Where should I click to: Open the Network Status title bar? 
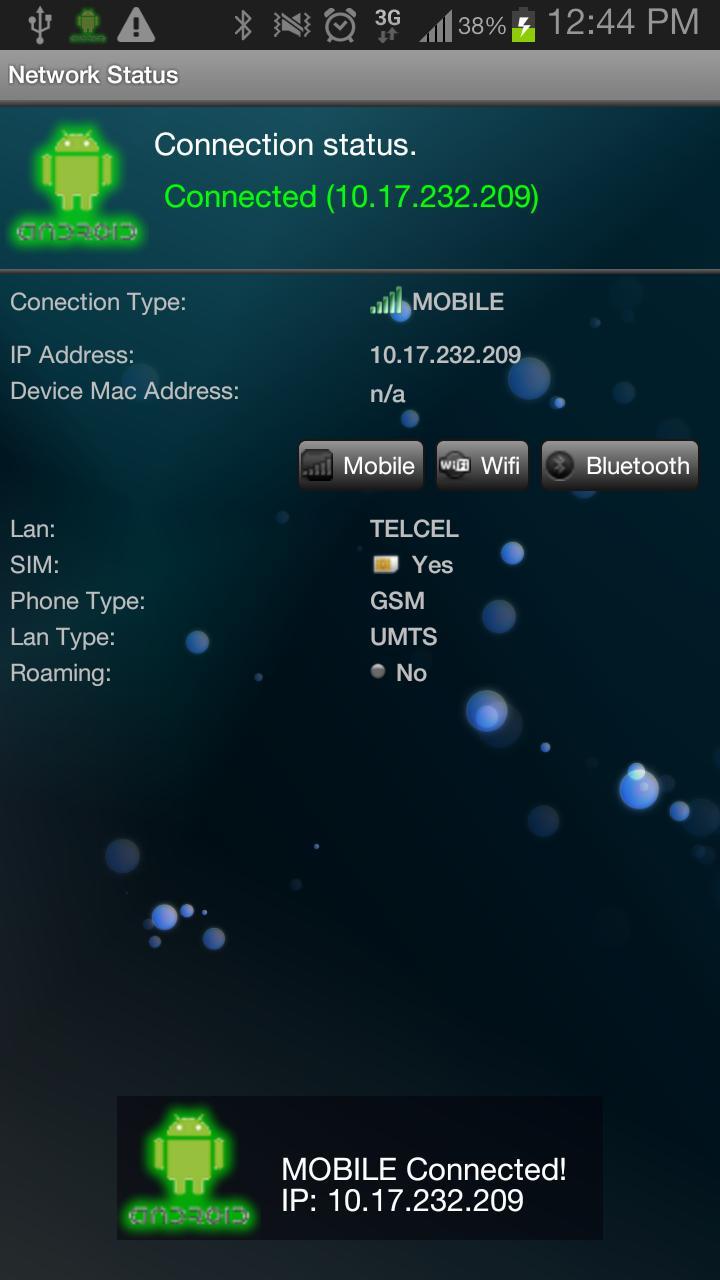point(93,75)
